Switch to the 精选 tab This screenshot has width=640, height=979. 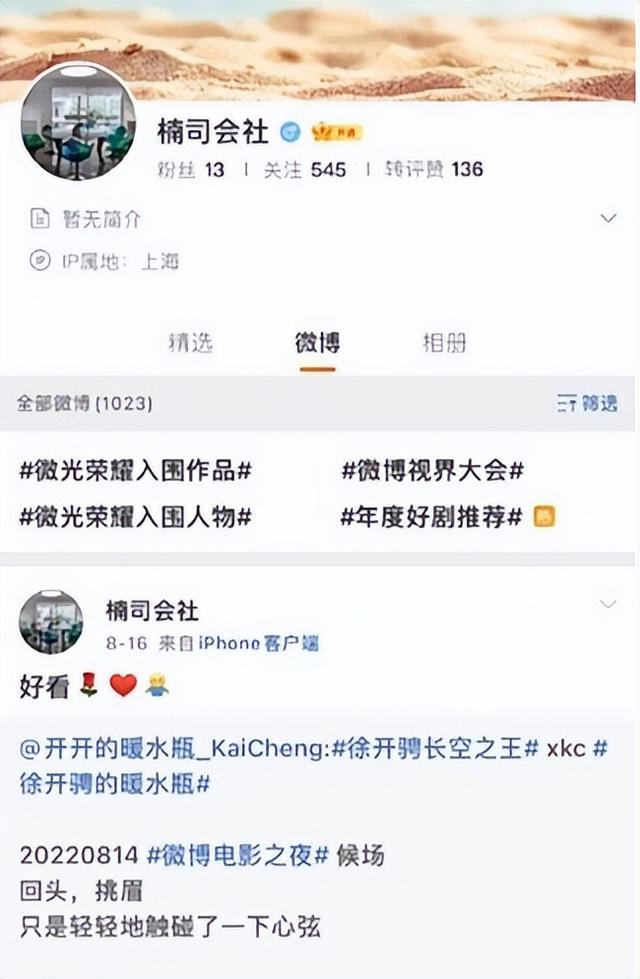(x=190, y=343)
